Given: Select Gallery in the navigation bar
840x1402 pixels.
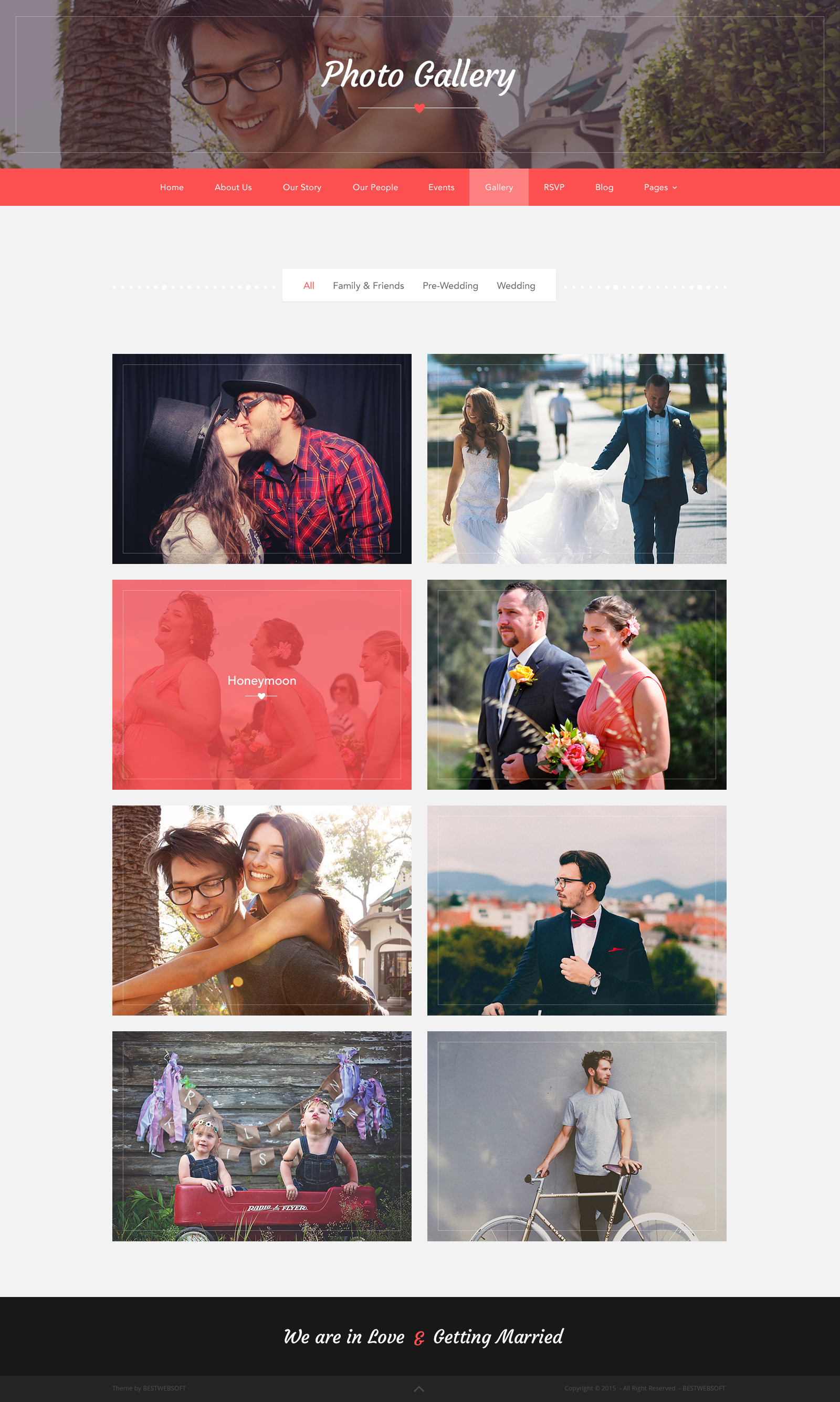Looking at the screenshot, I should 498,187.
